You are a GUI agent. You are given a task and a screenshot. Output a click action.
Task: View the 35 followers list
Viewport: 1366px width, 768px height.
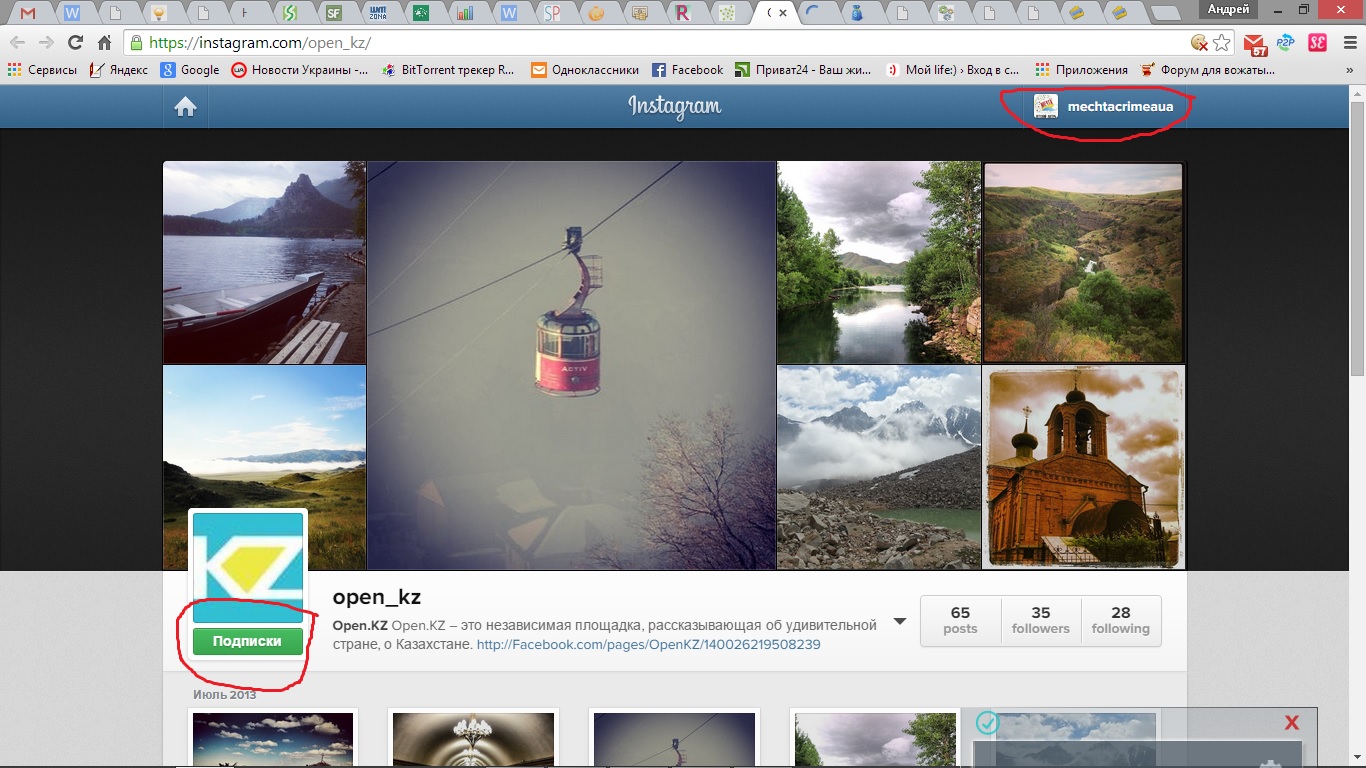pyautogui.click(x=1040, y=620)
